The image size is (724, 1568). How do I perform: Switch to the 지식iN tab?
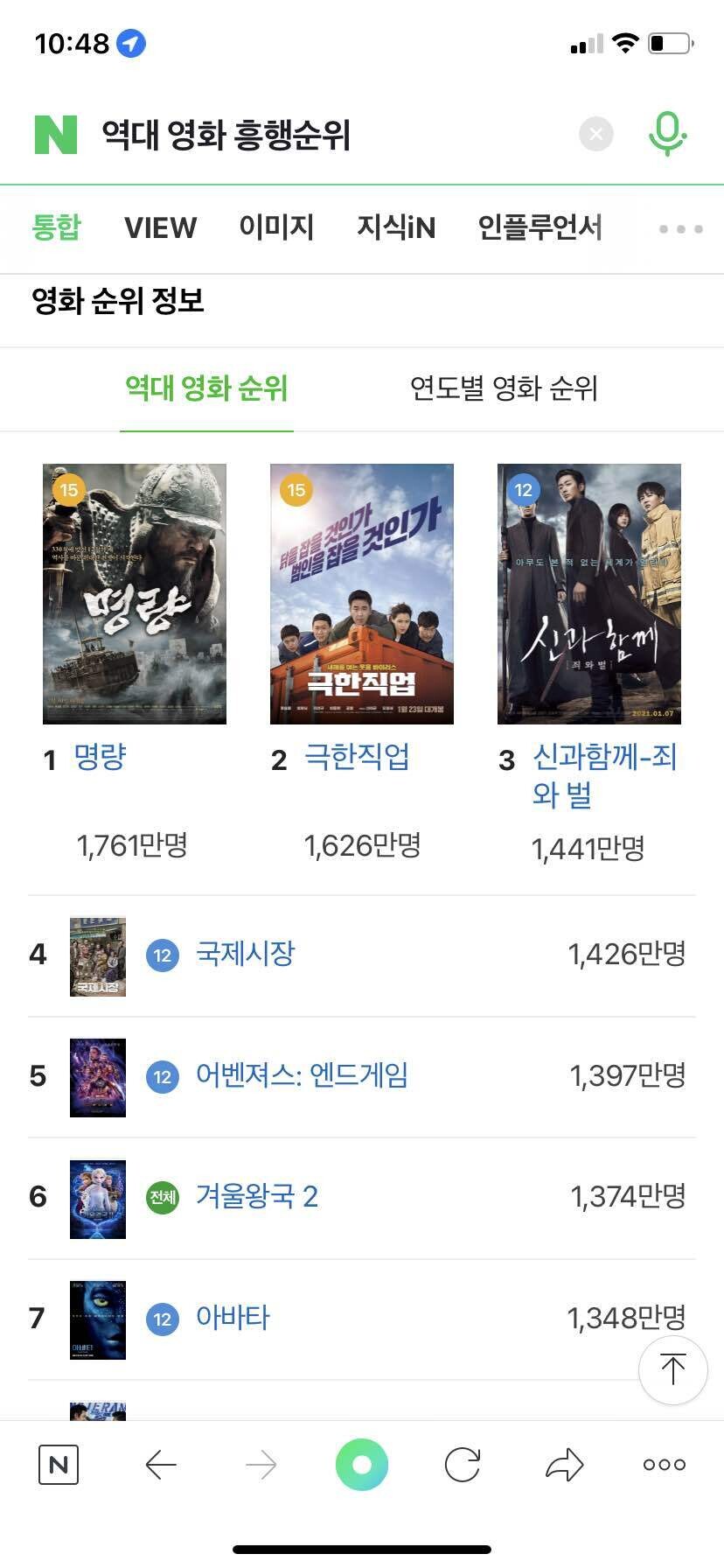point(395,227)
